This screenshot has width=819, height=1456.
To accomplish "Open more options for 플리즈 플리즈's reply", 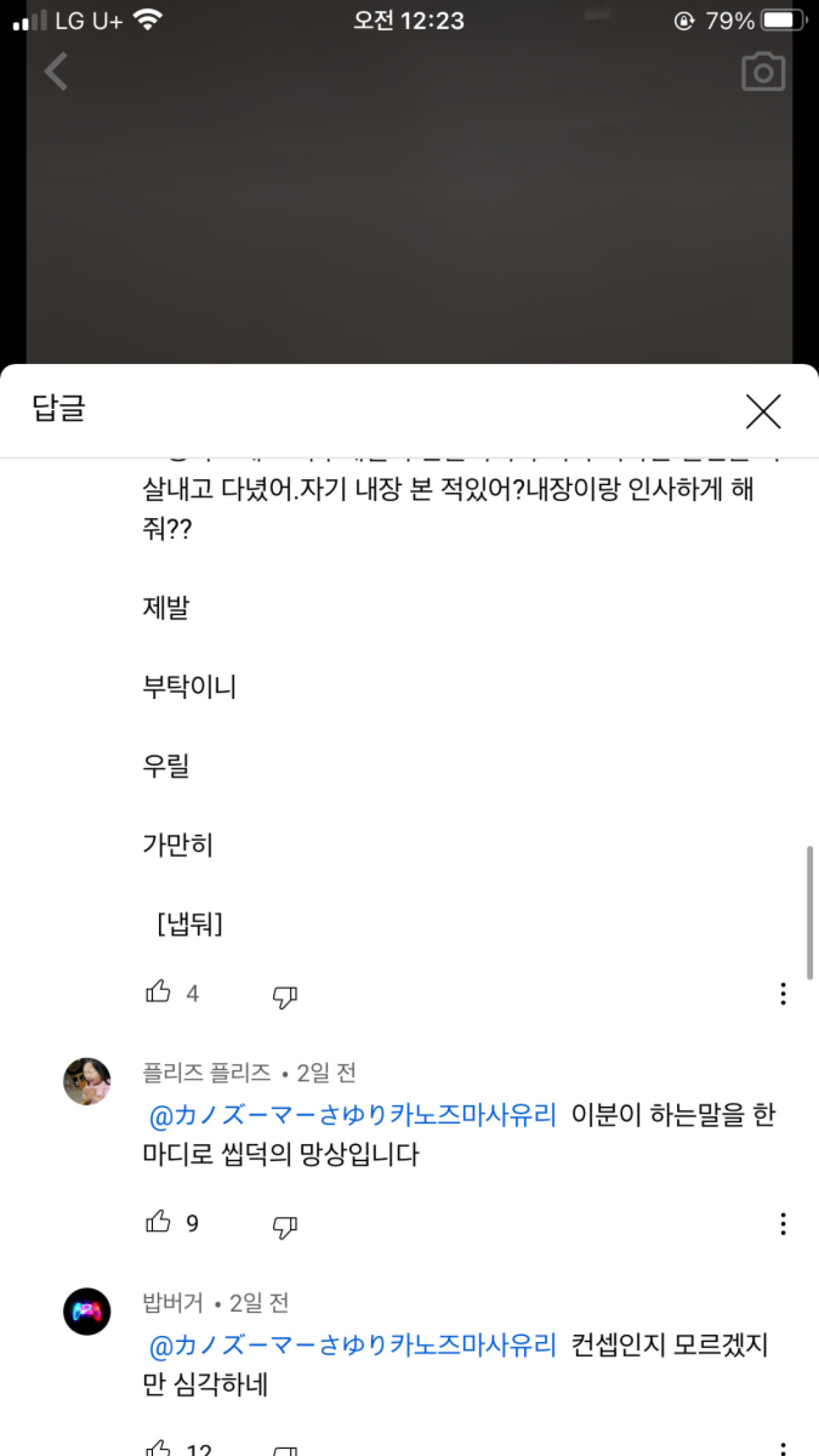I will [x=783, y=1223].
